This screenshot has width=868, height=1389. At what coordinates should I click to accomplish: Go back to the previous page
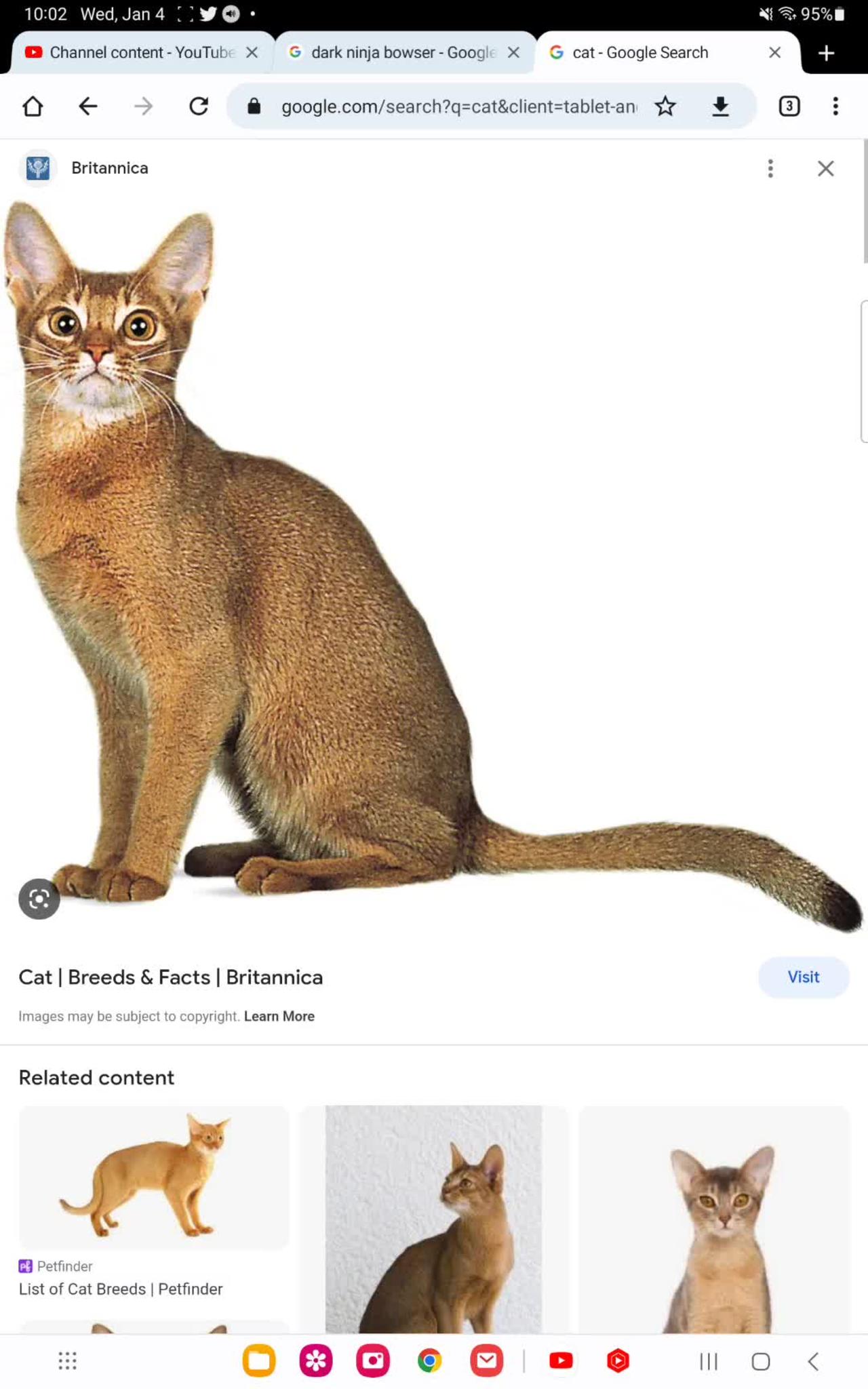(88, 106)
